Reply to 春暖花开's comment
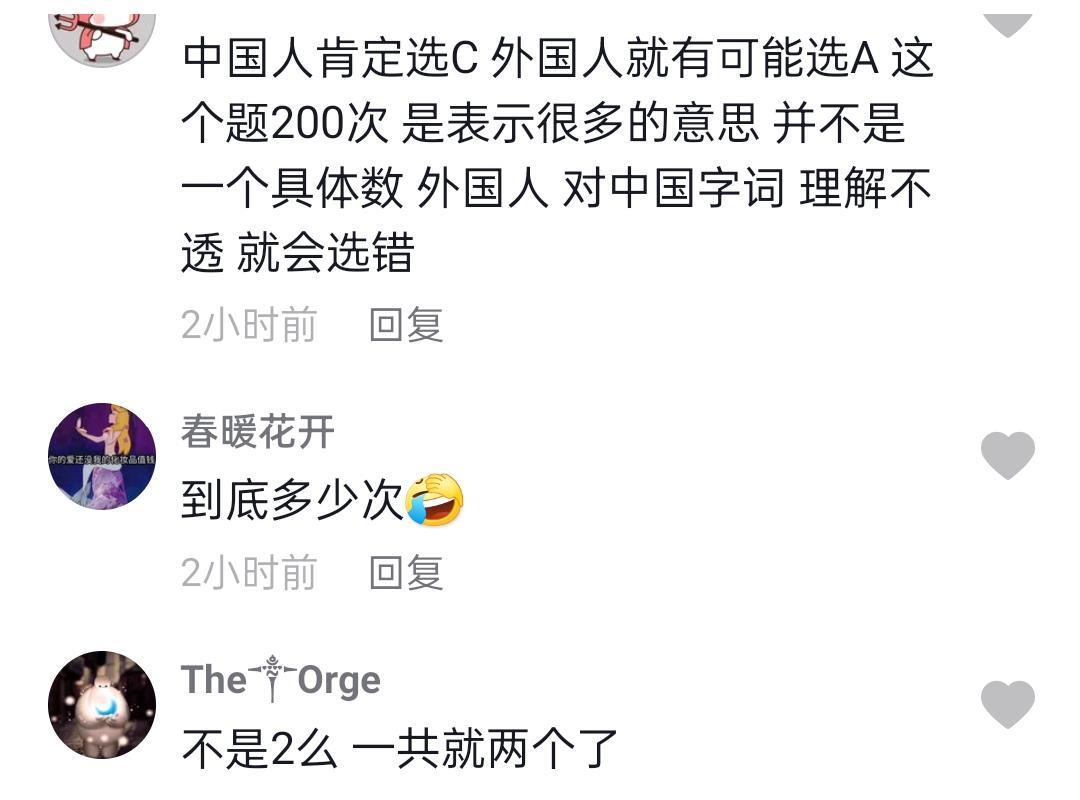1080x800 pixels. [406, 573]
